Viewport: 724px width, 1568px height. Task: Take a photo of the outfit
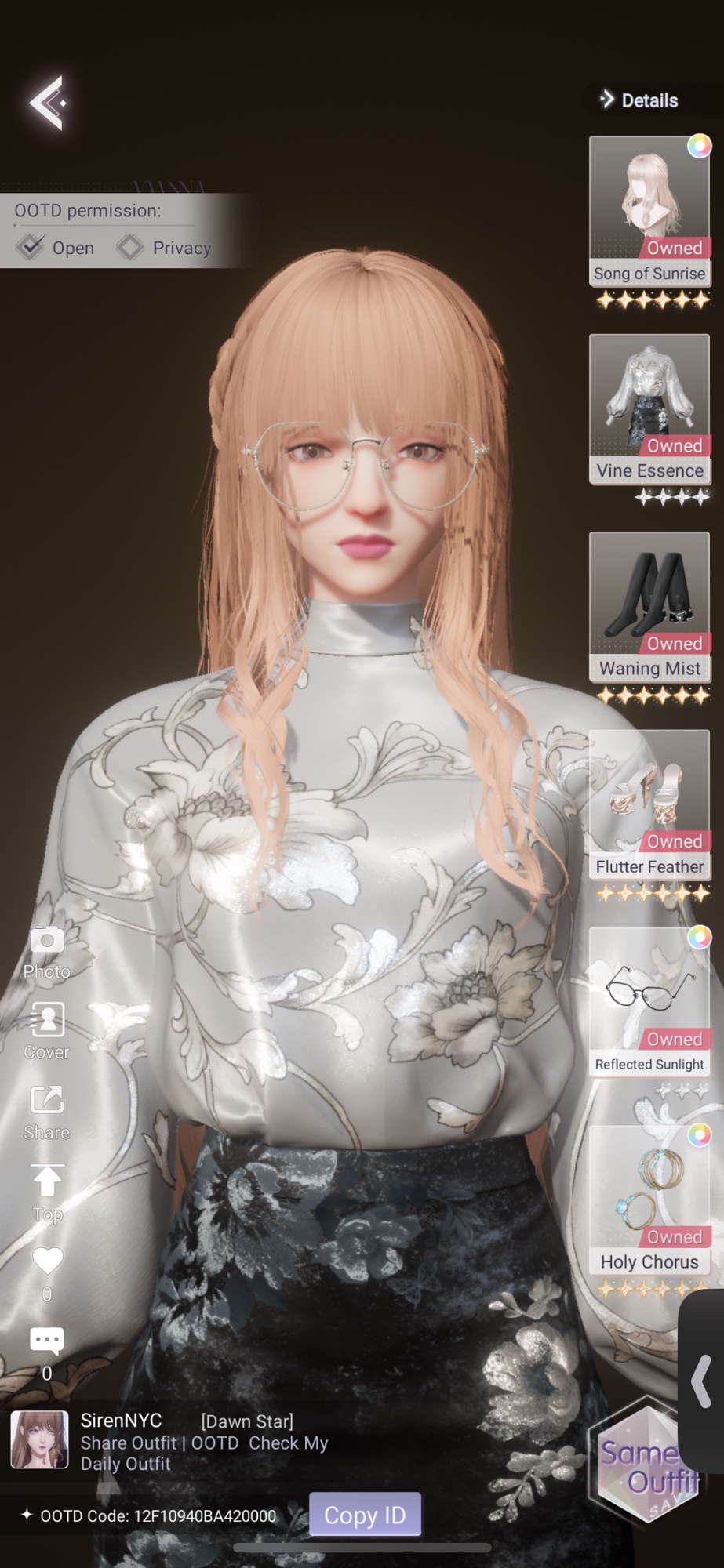coord(47,951)
